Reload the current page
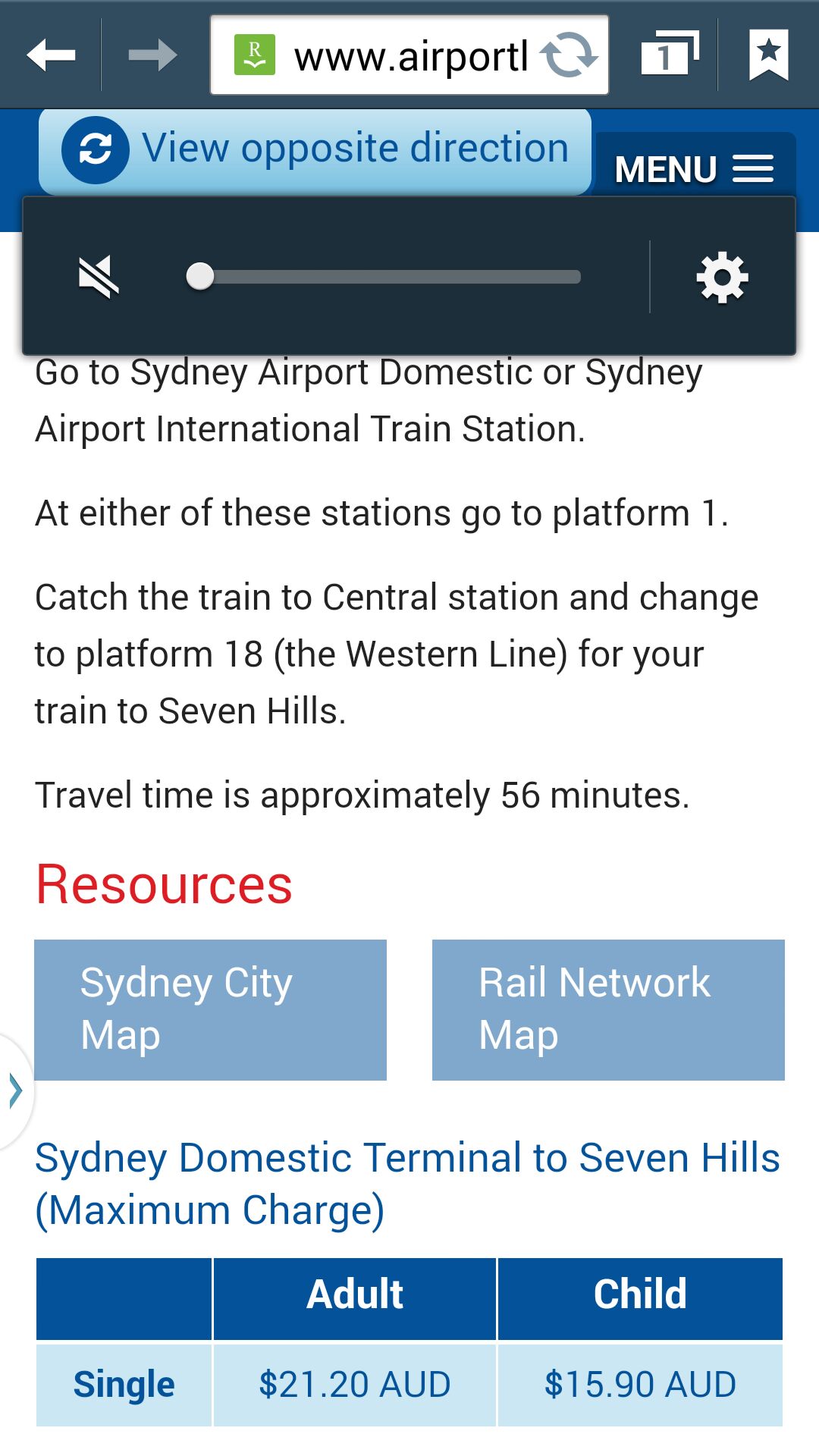 [568, 55]
